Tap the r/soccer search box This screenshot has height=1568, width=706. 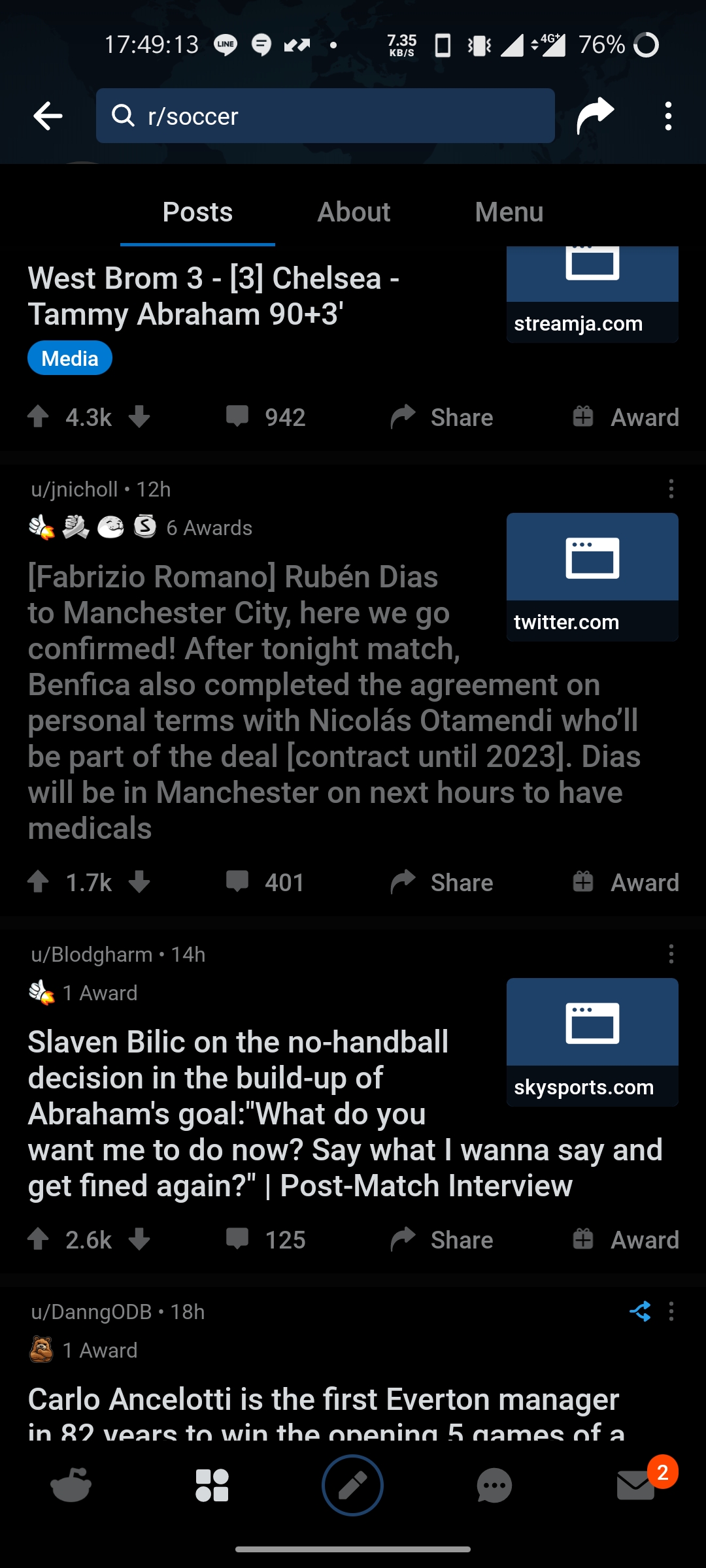[325, 116]
